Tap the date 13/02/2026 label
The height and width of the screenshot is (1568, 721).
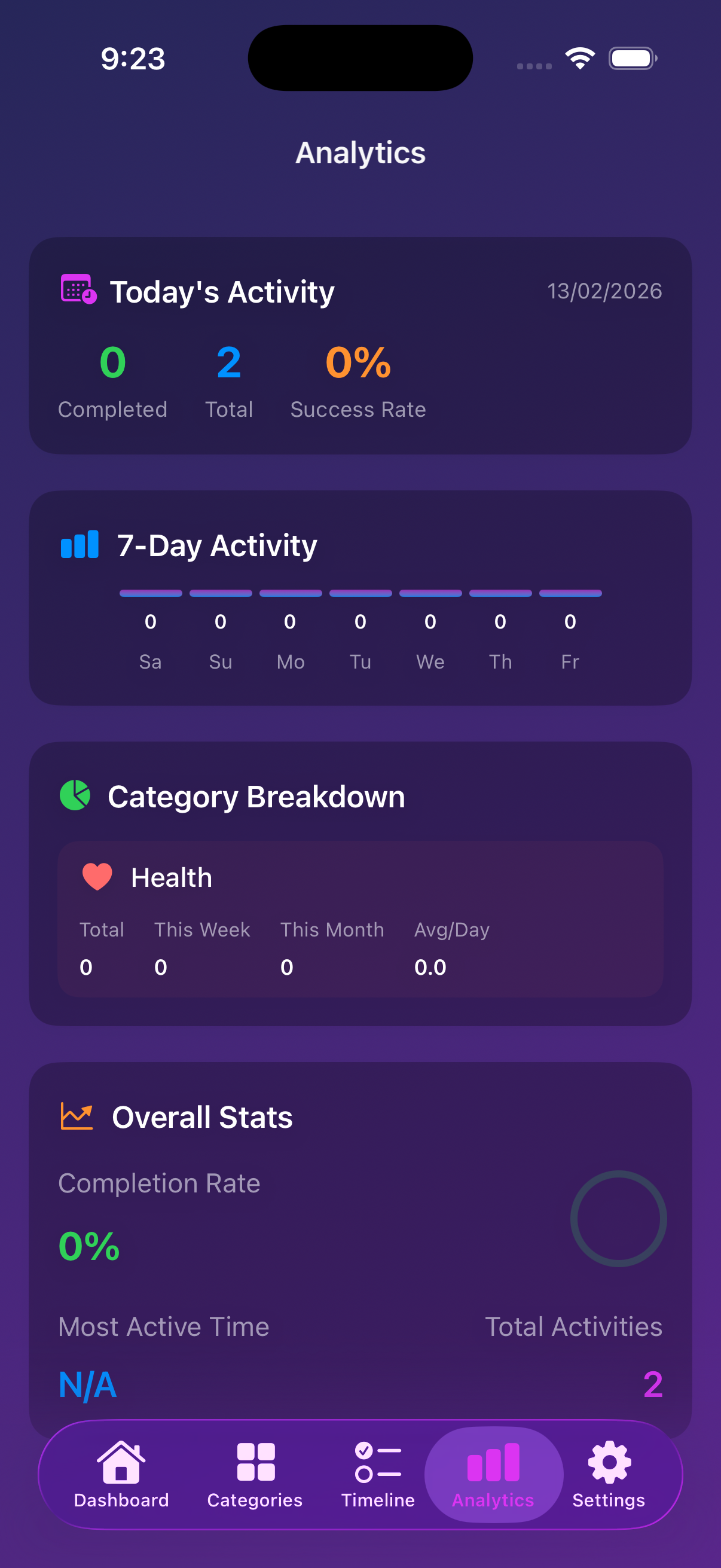click(x=604, y=291)
